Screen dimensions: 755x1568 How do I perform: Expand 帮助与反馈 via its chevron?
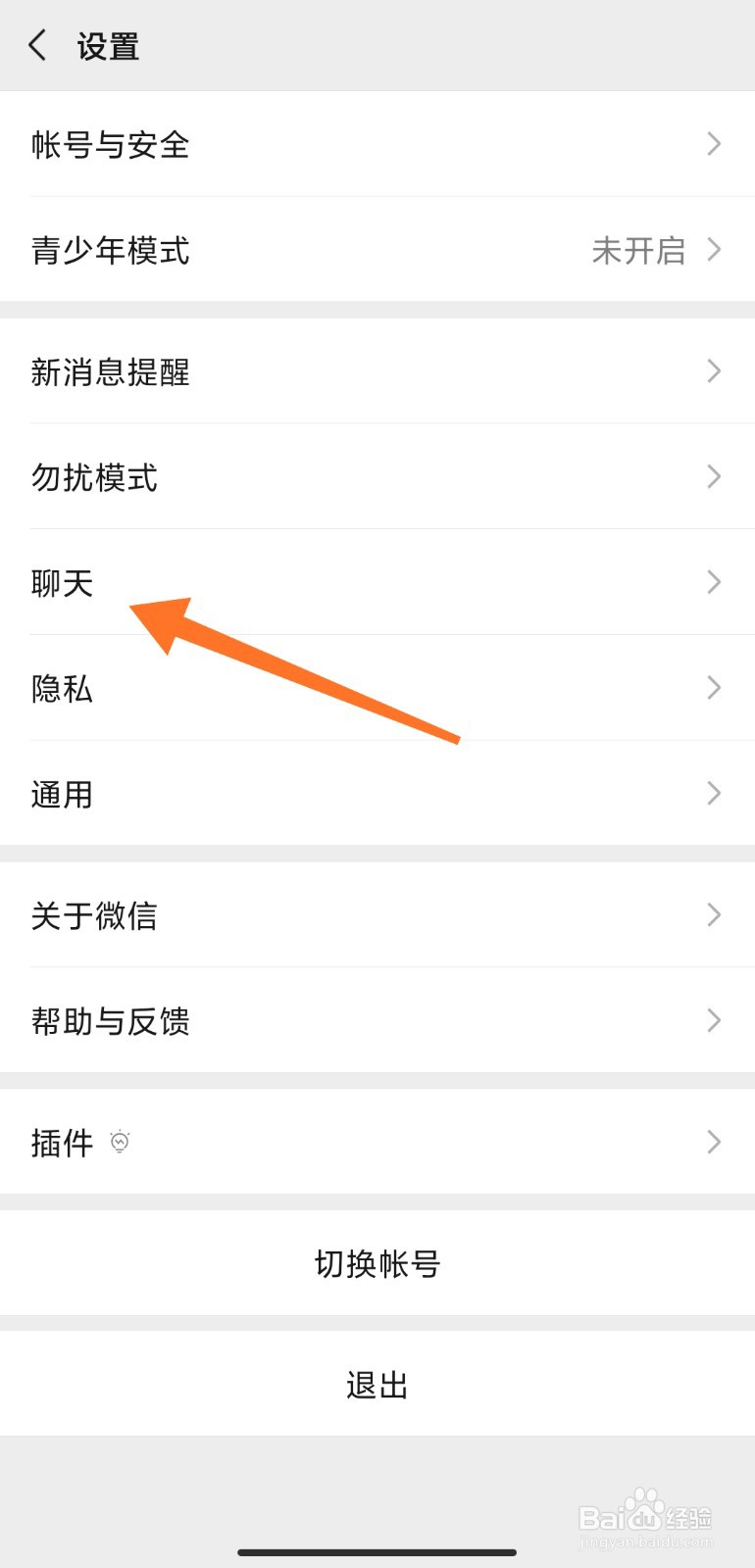[715, 1021]
